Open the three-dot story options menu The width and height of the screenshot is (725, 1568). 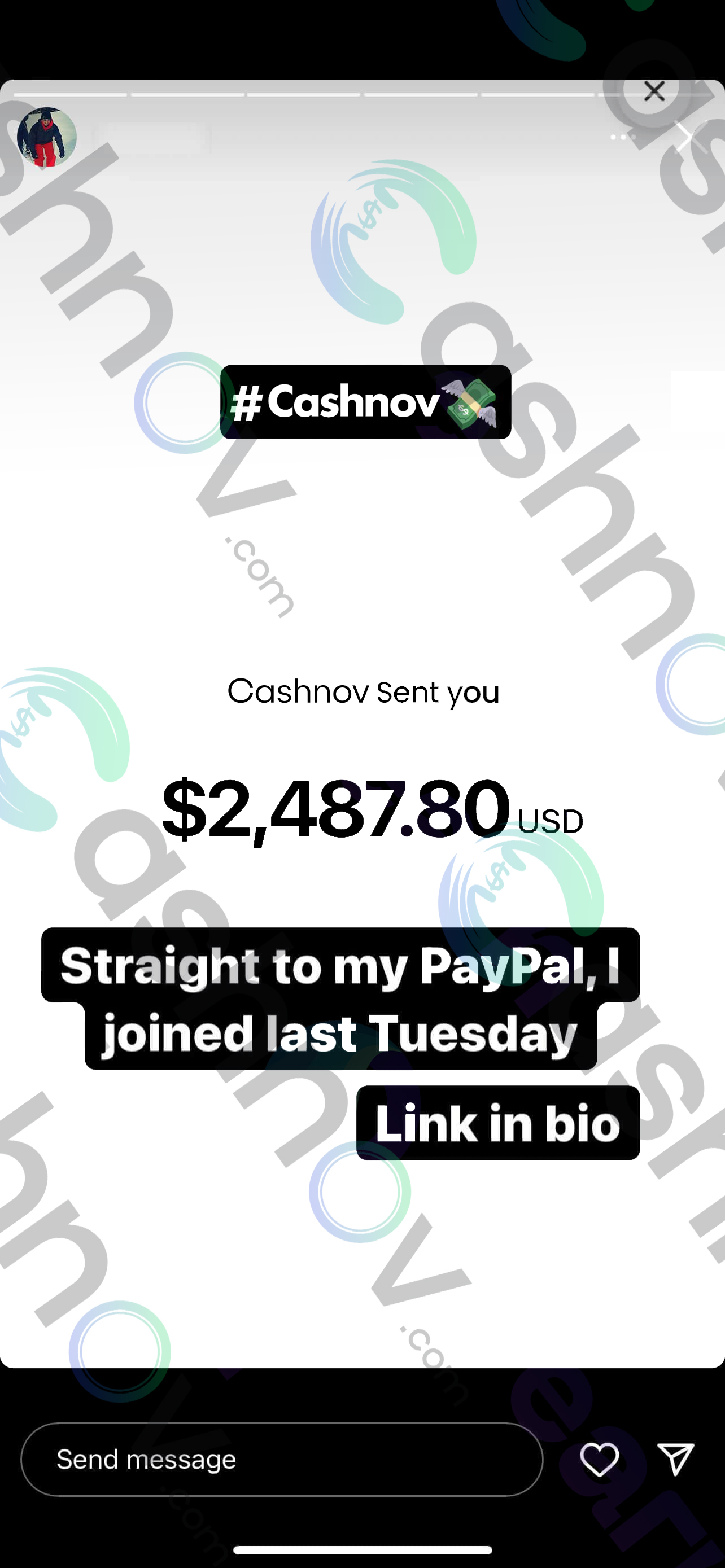coord(622,138)
